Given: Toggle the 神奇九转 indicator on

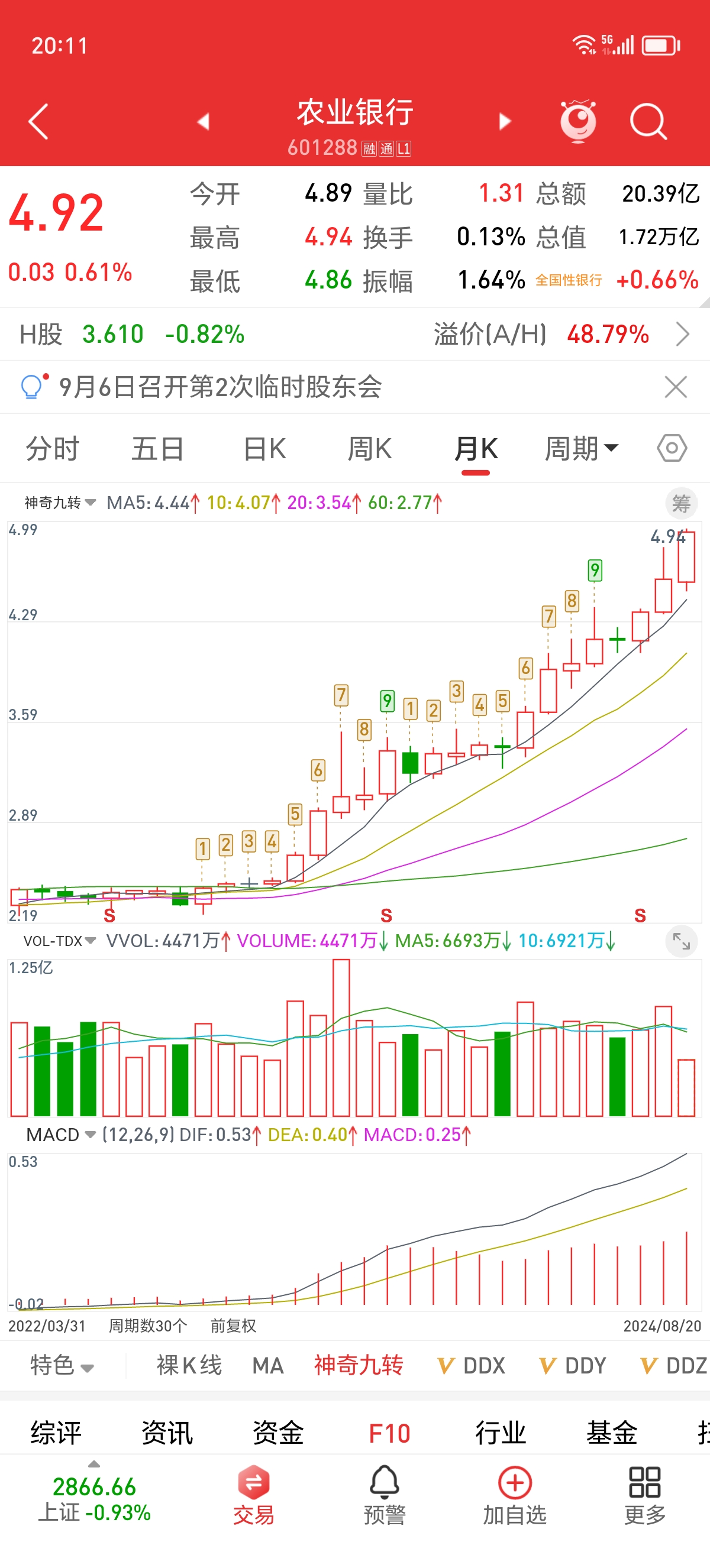Looking at the screenshot, I should 358,1366.
